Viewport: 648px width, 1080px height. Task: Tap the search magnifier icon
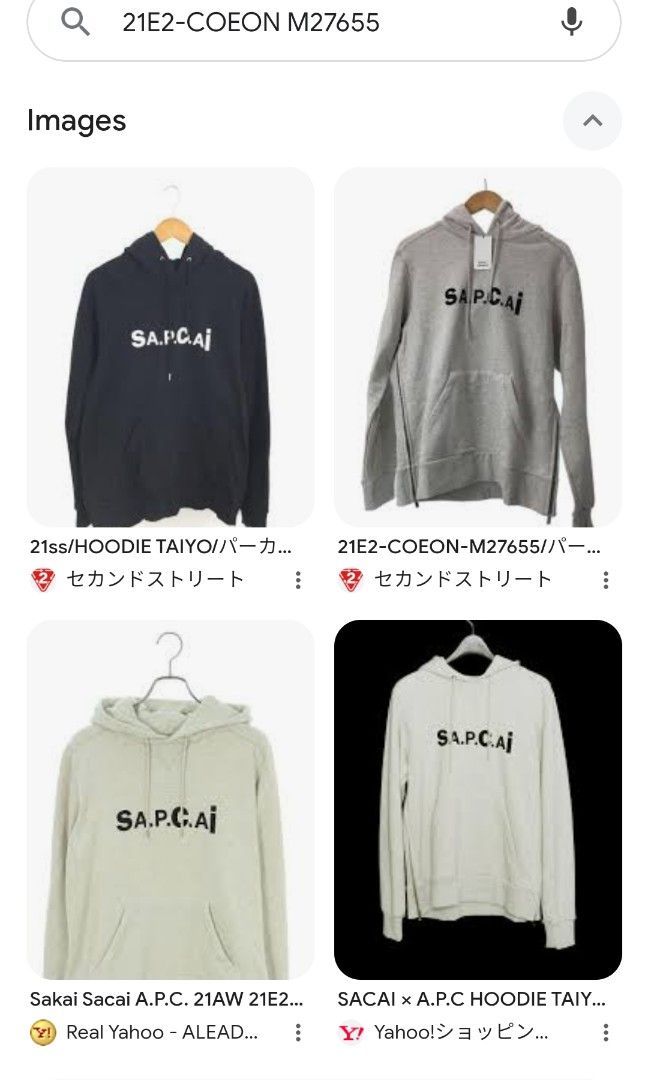pos(76,22)
